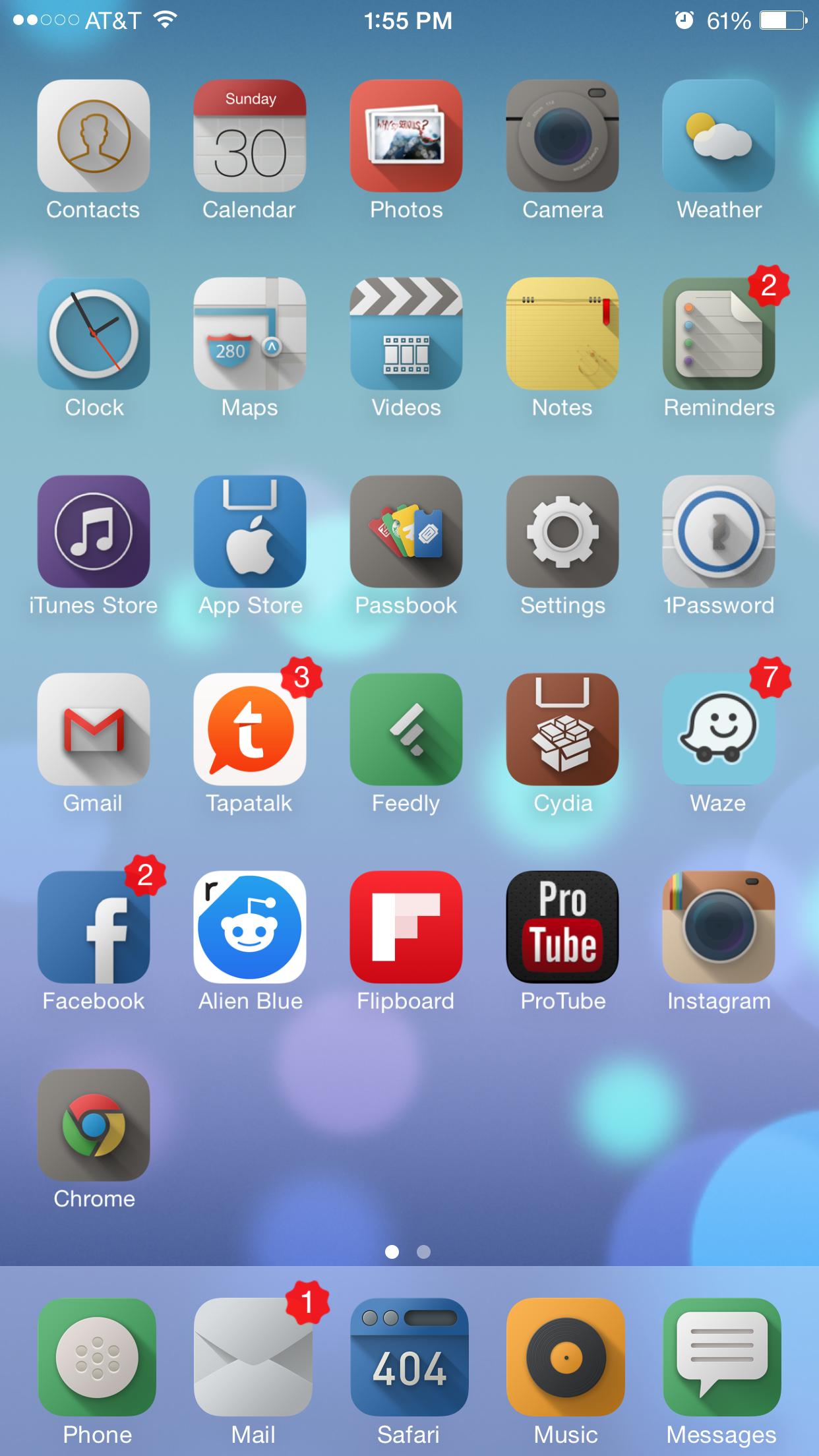
Task: Open Messages in the dock
Action: click(721, 1357)
